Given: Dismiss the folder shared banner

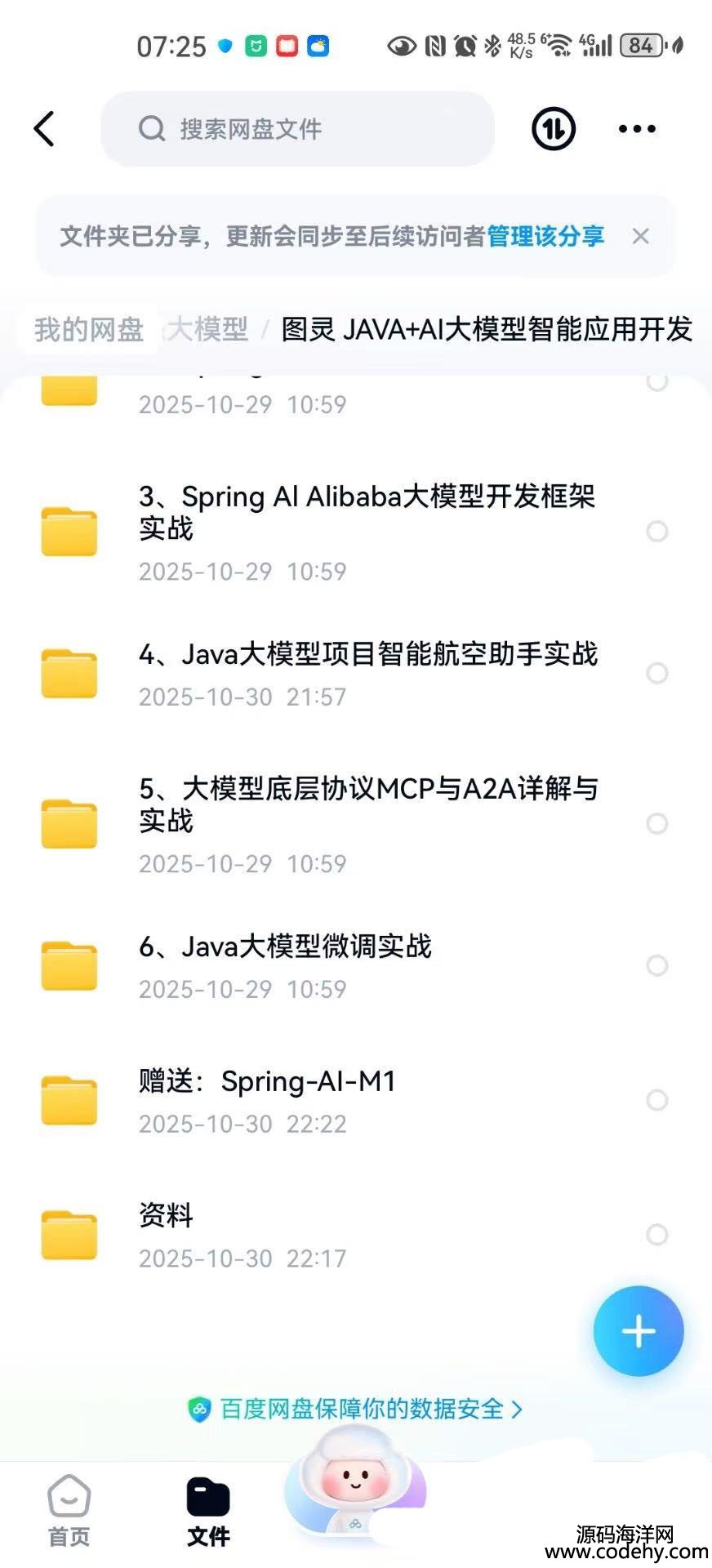Looking at the screenshot, I should [x=641, y=237].
